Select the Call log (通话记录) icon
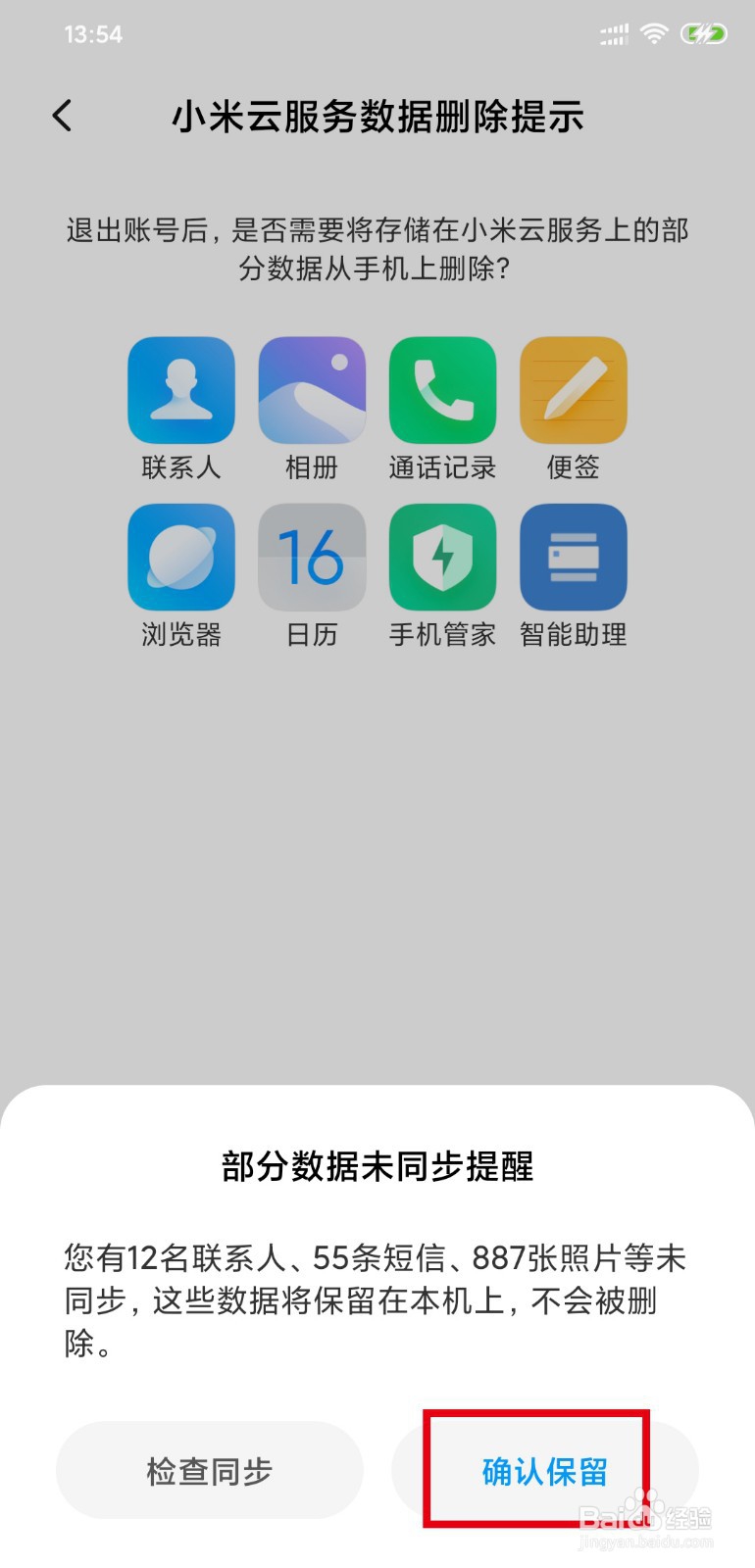This screenshot has width=755, height=1568. 442,387
